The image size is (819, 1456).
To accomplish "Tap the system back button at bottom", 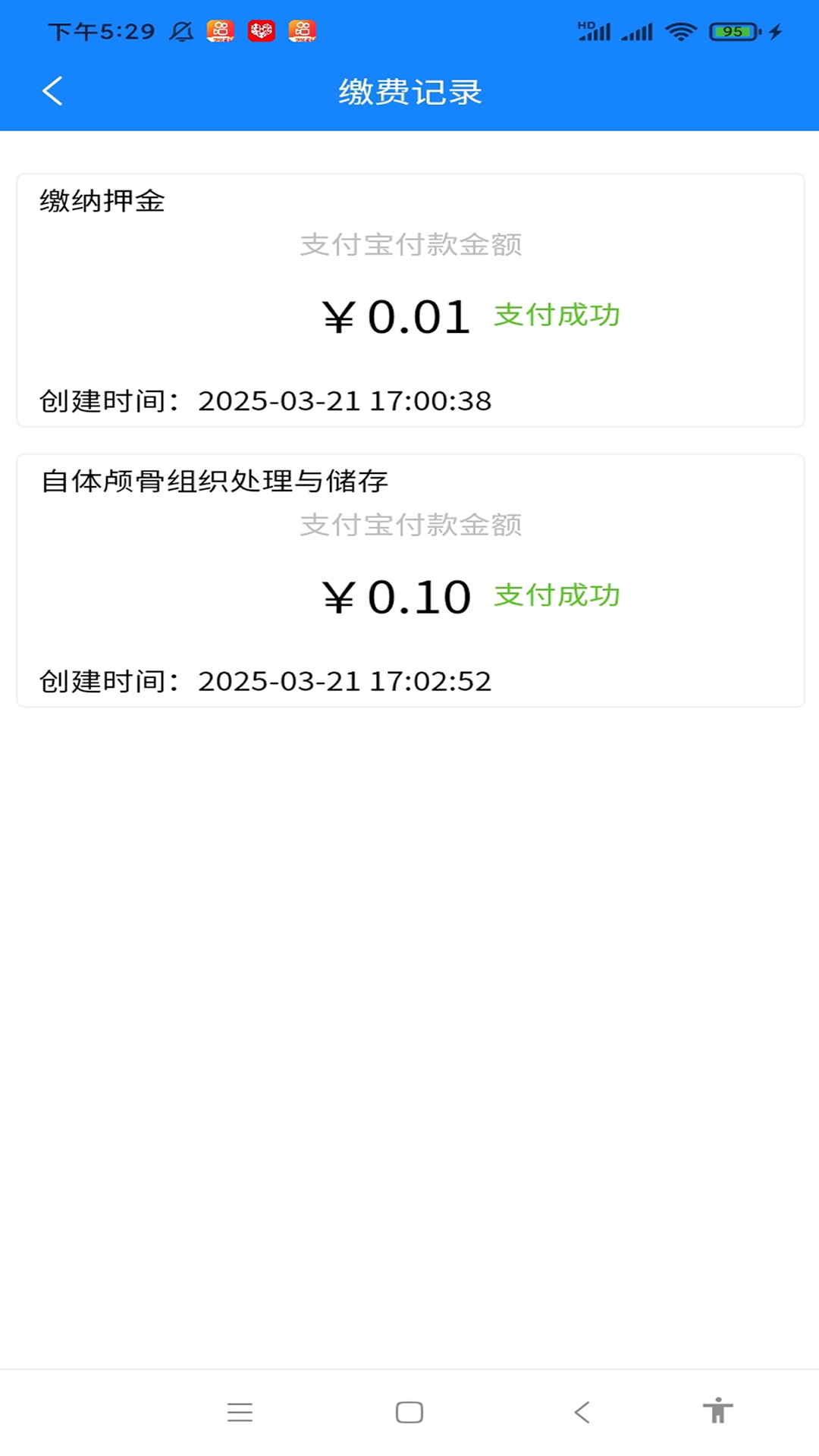I will click(x=581, y=1412).
